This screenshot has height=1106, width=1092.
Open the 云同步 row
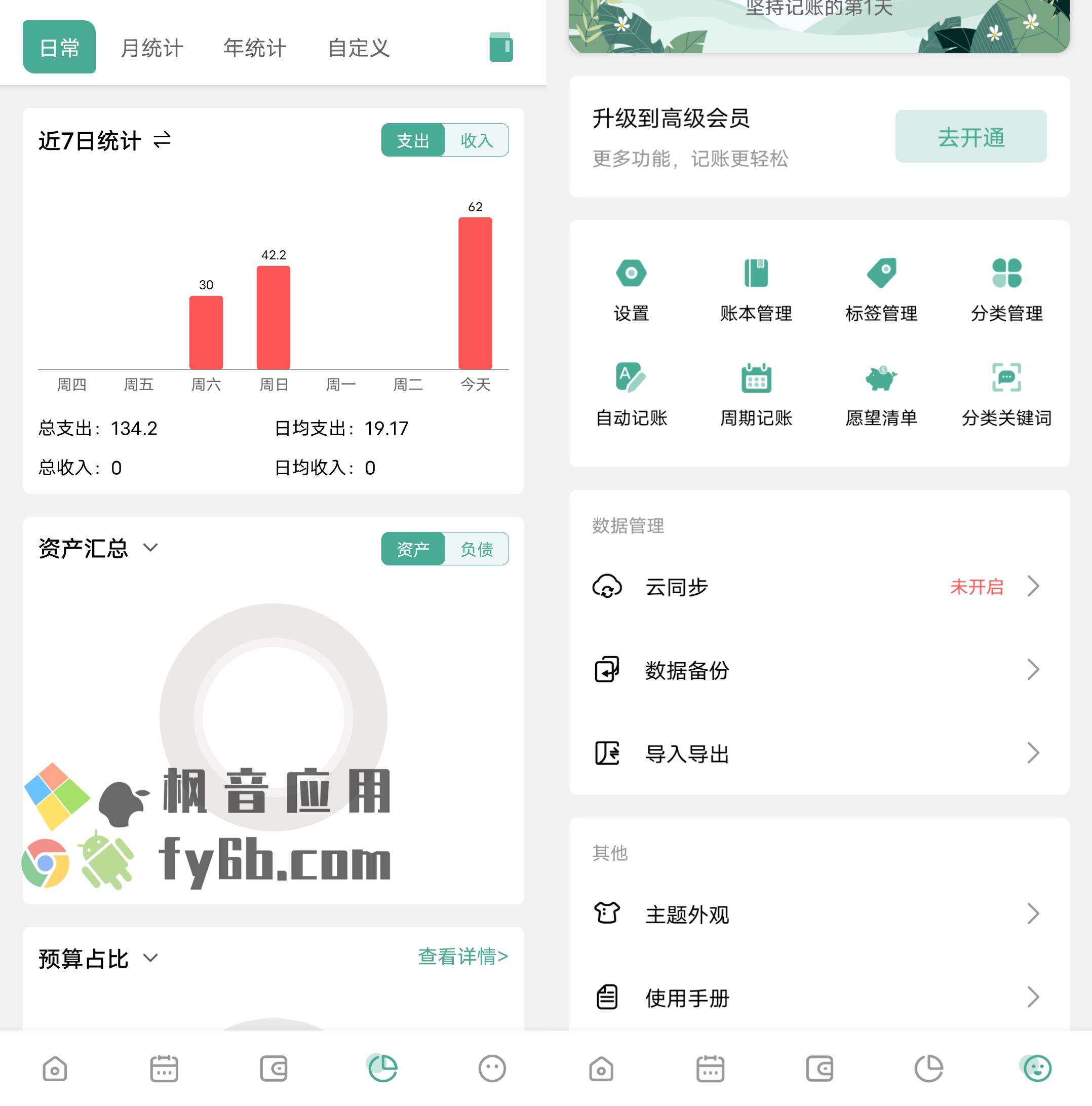(x=818, y=587)
